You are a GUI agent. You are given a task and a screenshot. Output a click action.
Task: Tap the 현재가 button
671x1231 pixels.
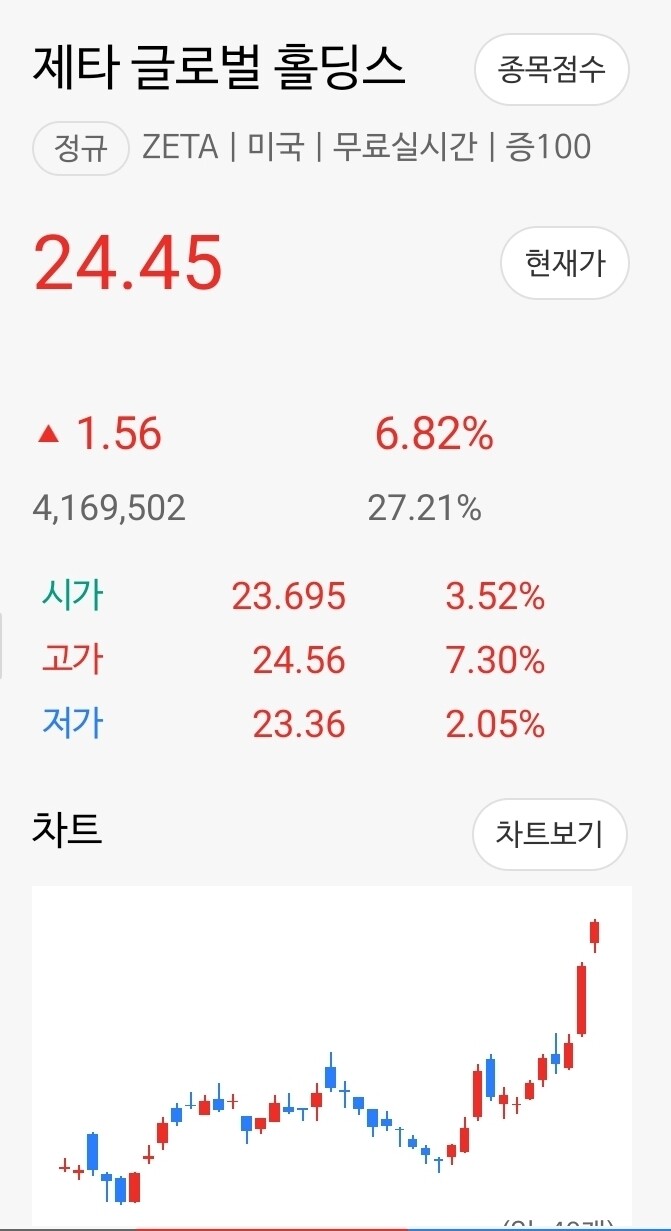pos(565,263)
